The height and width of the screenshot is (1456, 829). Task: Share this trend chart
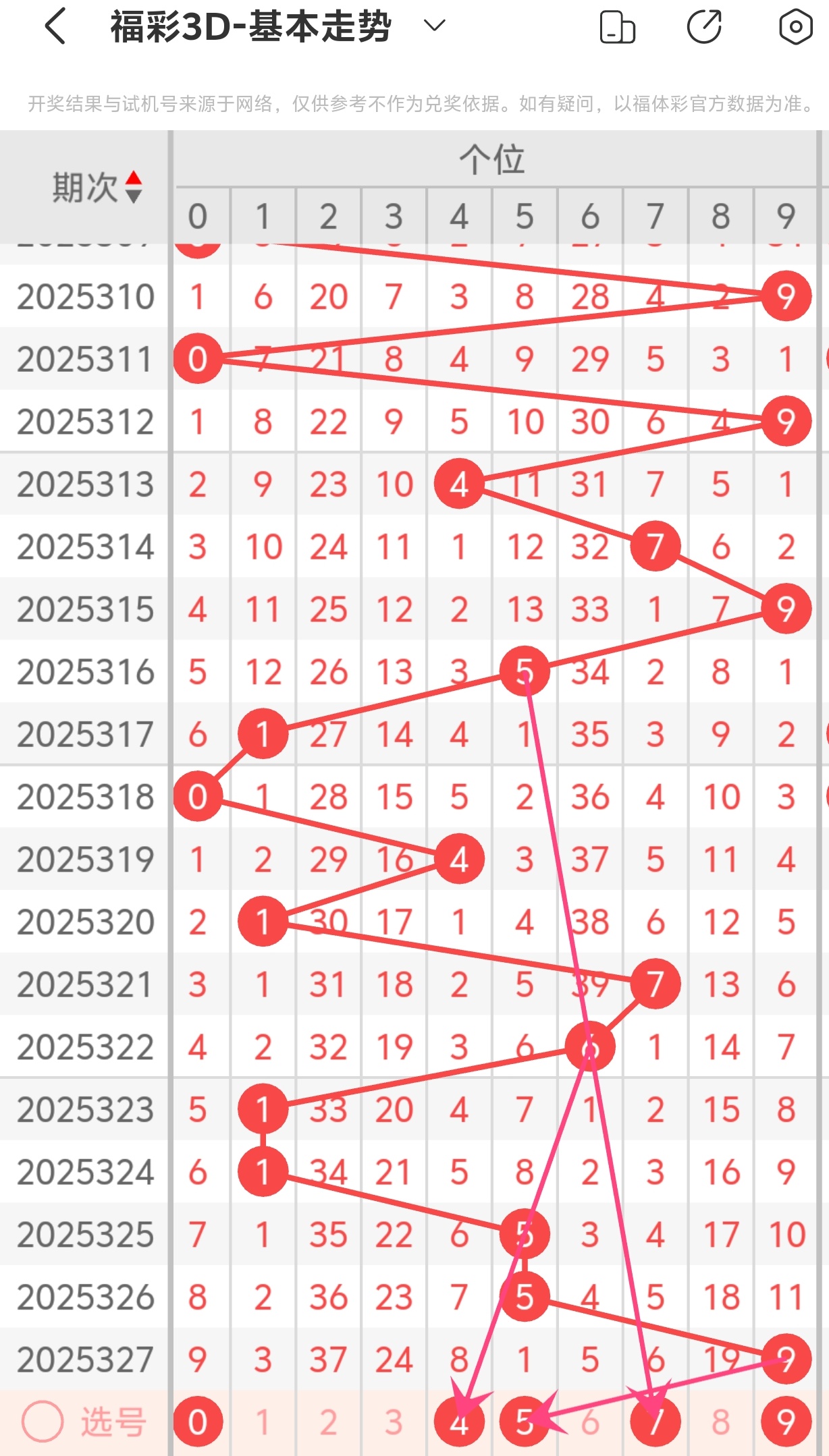pos(704,28)
